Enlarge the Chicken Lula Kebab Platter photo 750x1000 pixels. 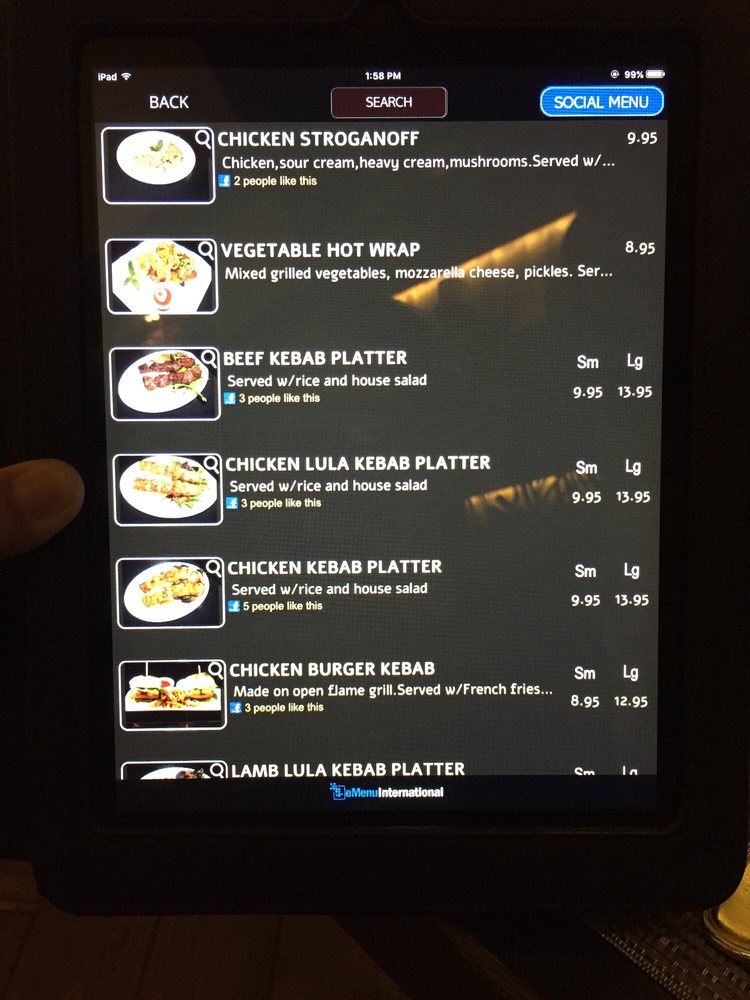click(168, 489)
